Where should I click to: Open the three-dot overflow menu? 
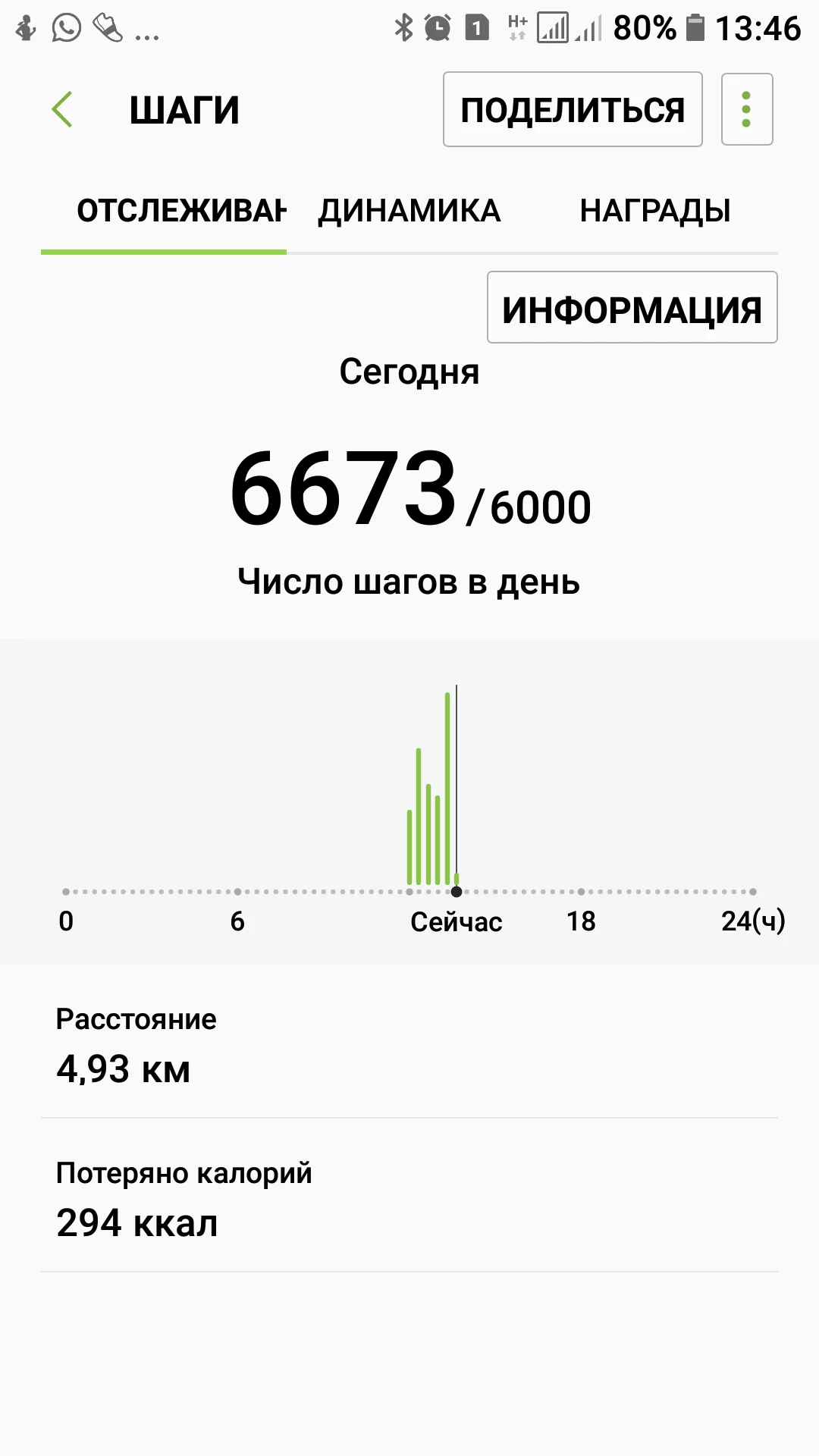746,108
